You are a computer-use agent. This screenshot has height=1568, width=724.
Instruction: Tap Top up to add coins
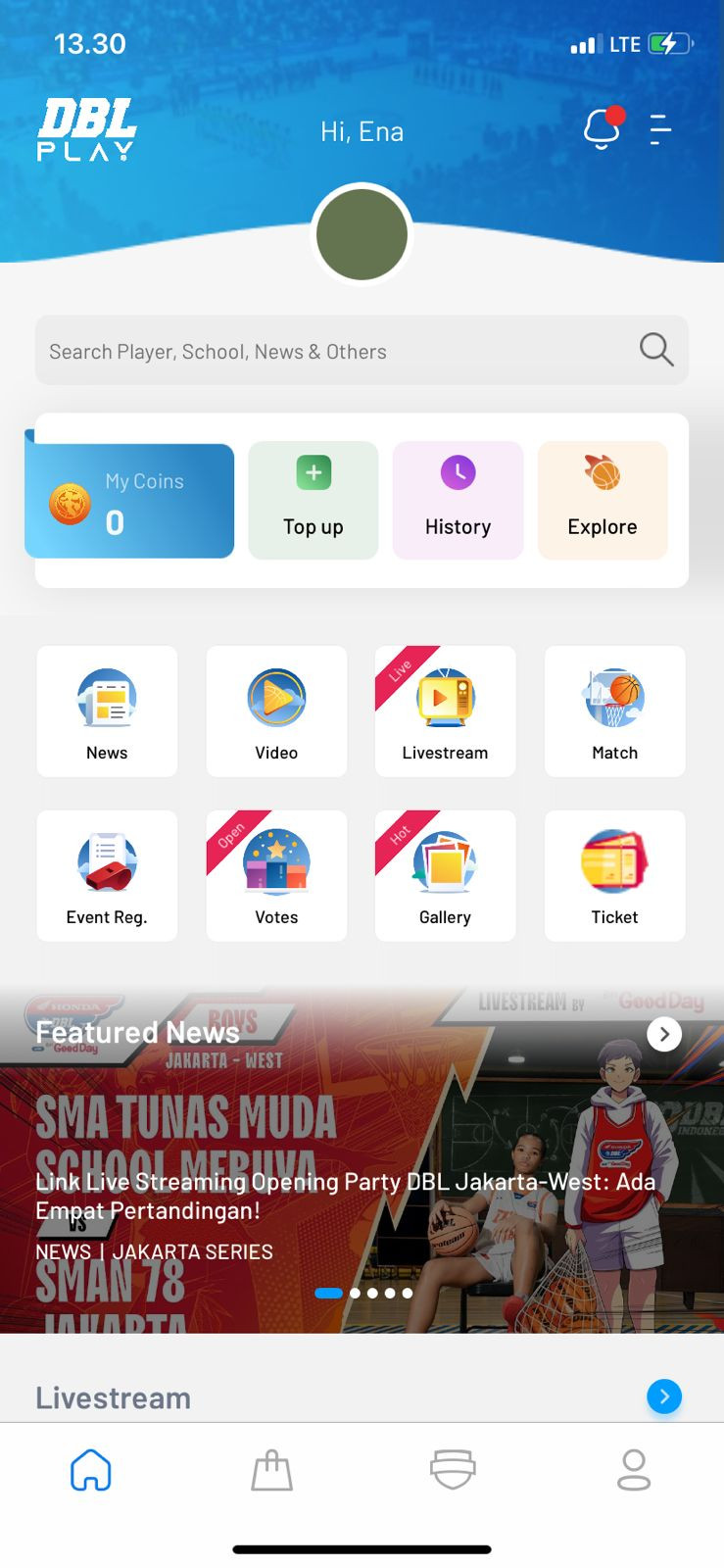pos(314,501)
